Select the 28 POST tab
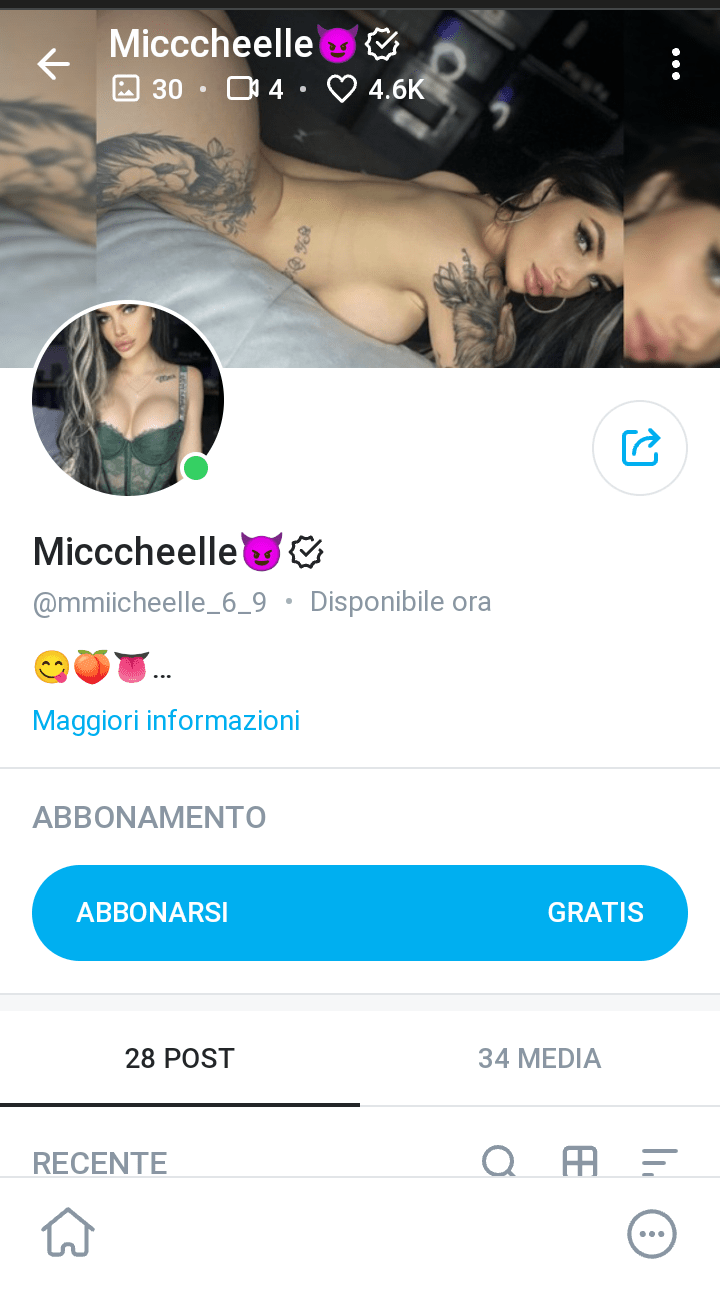This screenshot has height=1290, width=720. tap(180, 1058)
